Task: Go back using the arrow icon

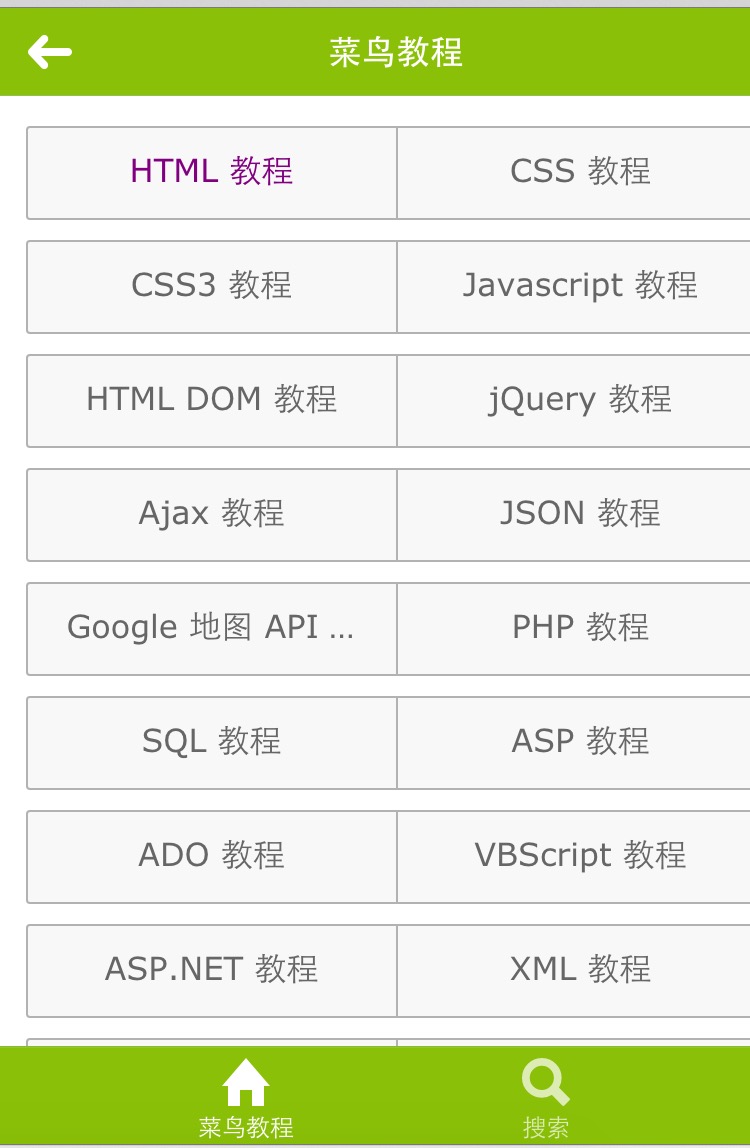Action: [x=50, y=52]
